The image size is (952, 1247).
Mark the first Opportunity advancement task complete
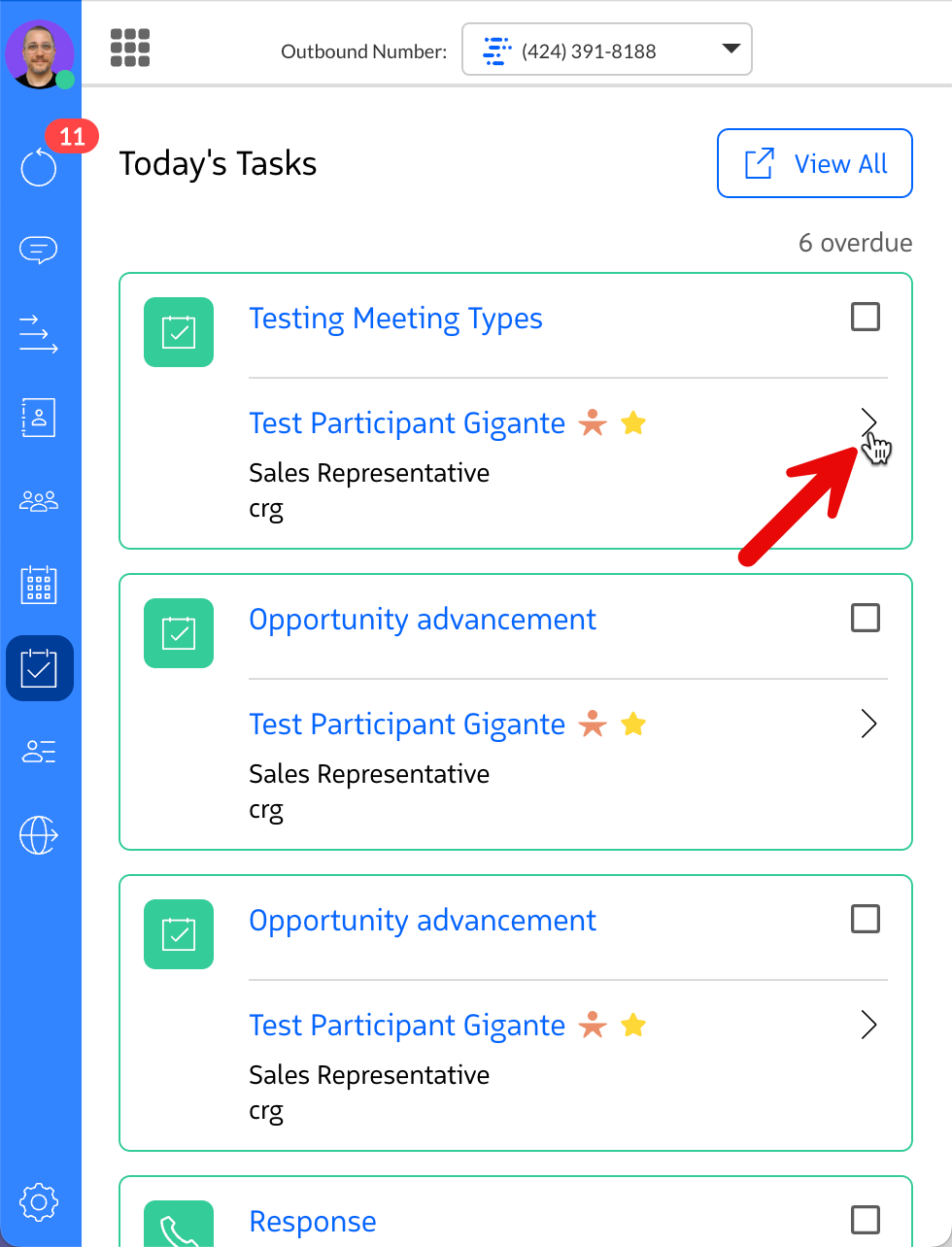[x=865, y=618]
